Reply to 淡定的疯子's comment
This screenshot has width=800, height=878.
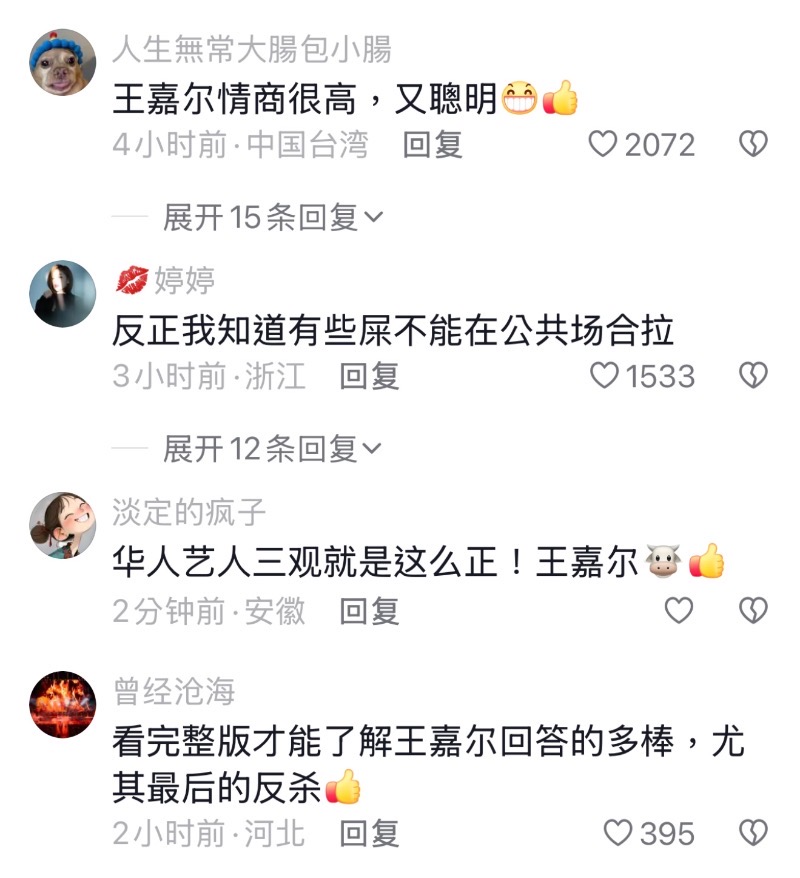tap(369, 610)
